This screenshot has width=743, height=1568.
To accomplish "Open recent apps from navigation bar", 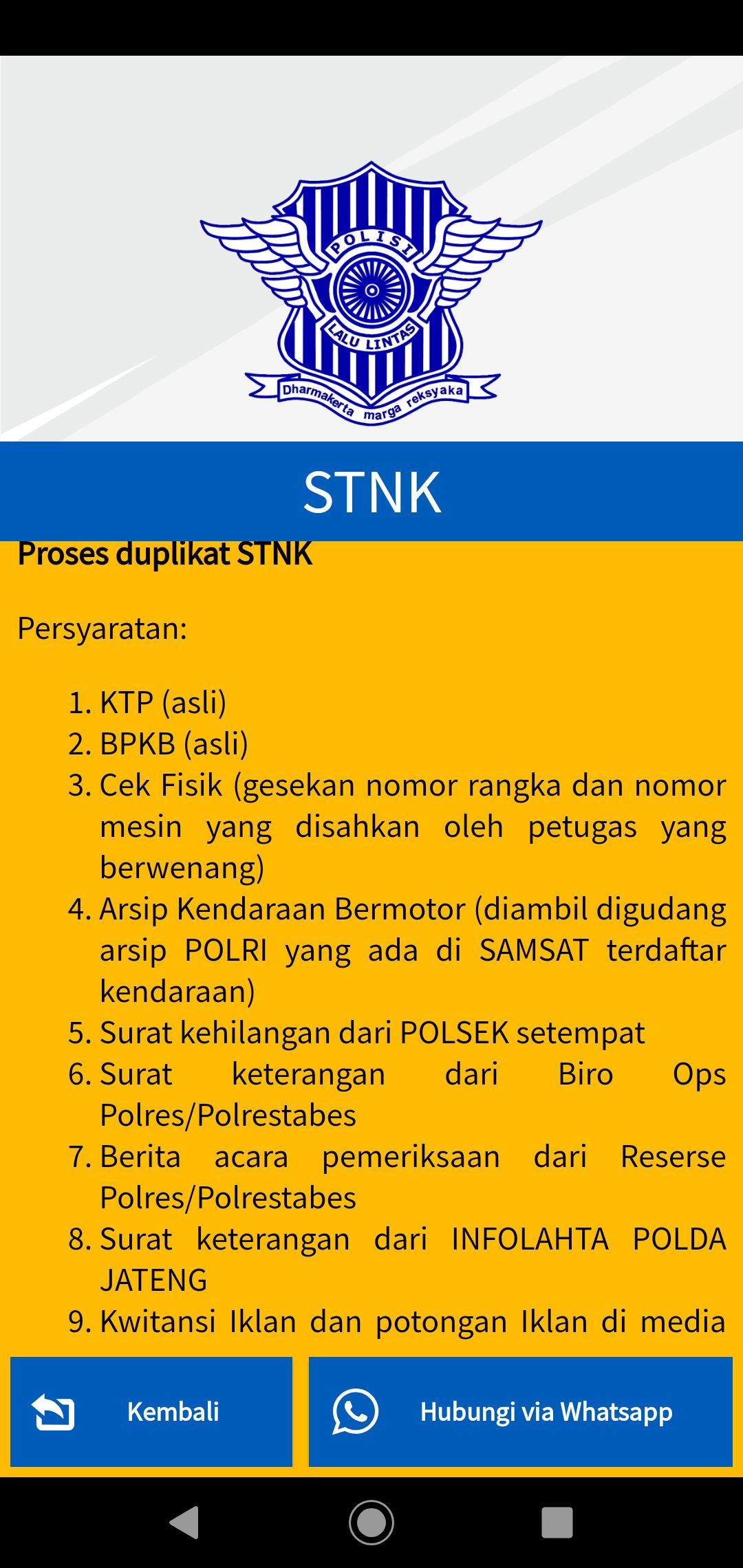I will (557, 1522).
